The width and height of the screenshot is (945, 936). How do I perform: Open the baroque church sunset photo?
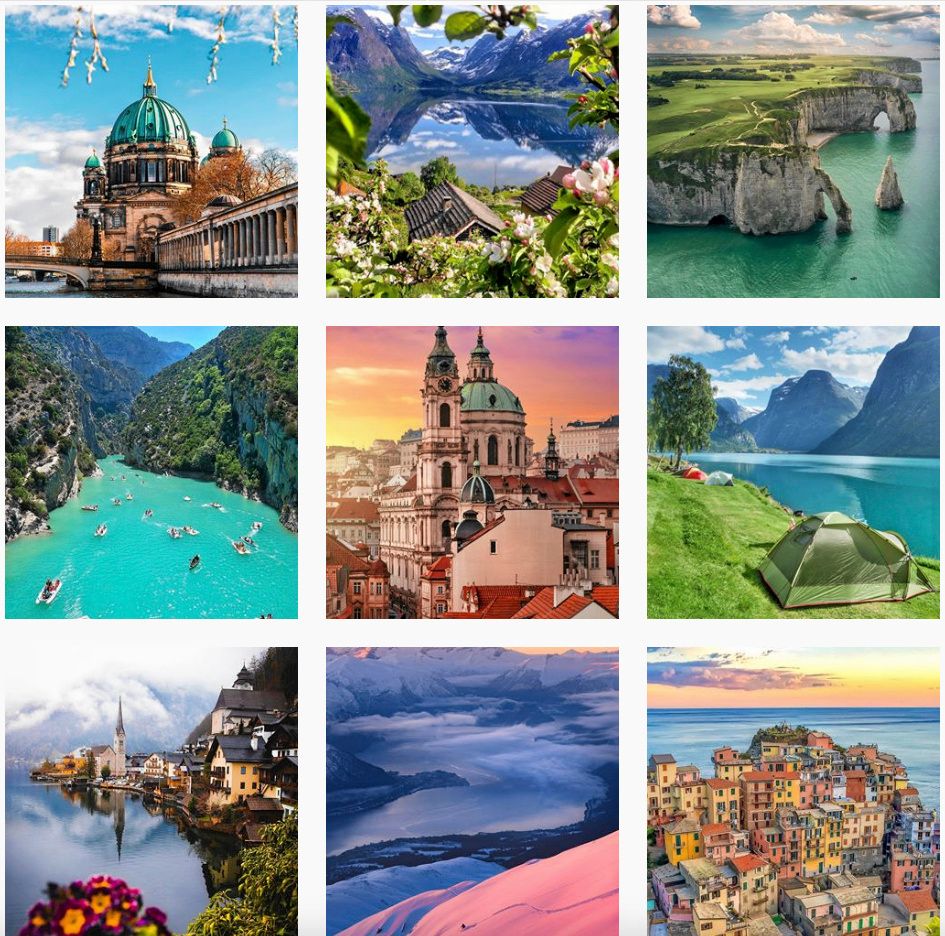pyautogui.click(x=472, y=472)
